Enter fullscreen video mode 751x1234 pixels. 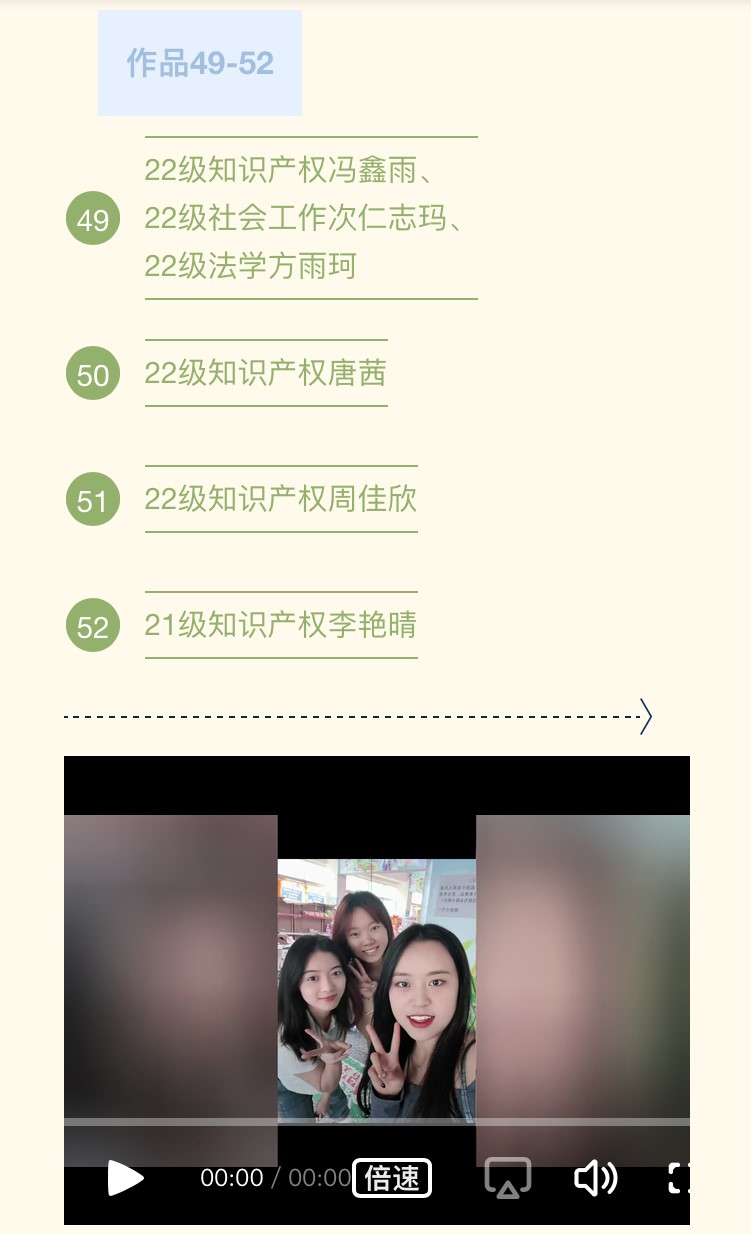pyautogui.click(x=679, y=1178)
